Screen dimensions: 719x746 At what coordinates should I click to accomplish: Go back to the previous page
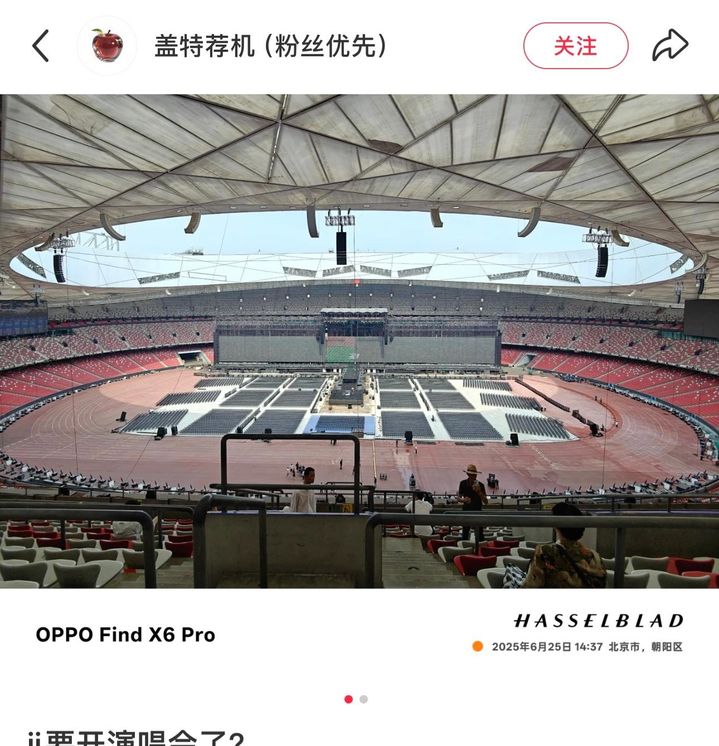click(41, 46)
